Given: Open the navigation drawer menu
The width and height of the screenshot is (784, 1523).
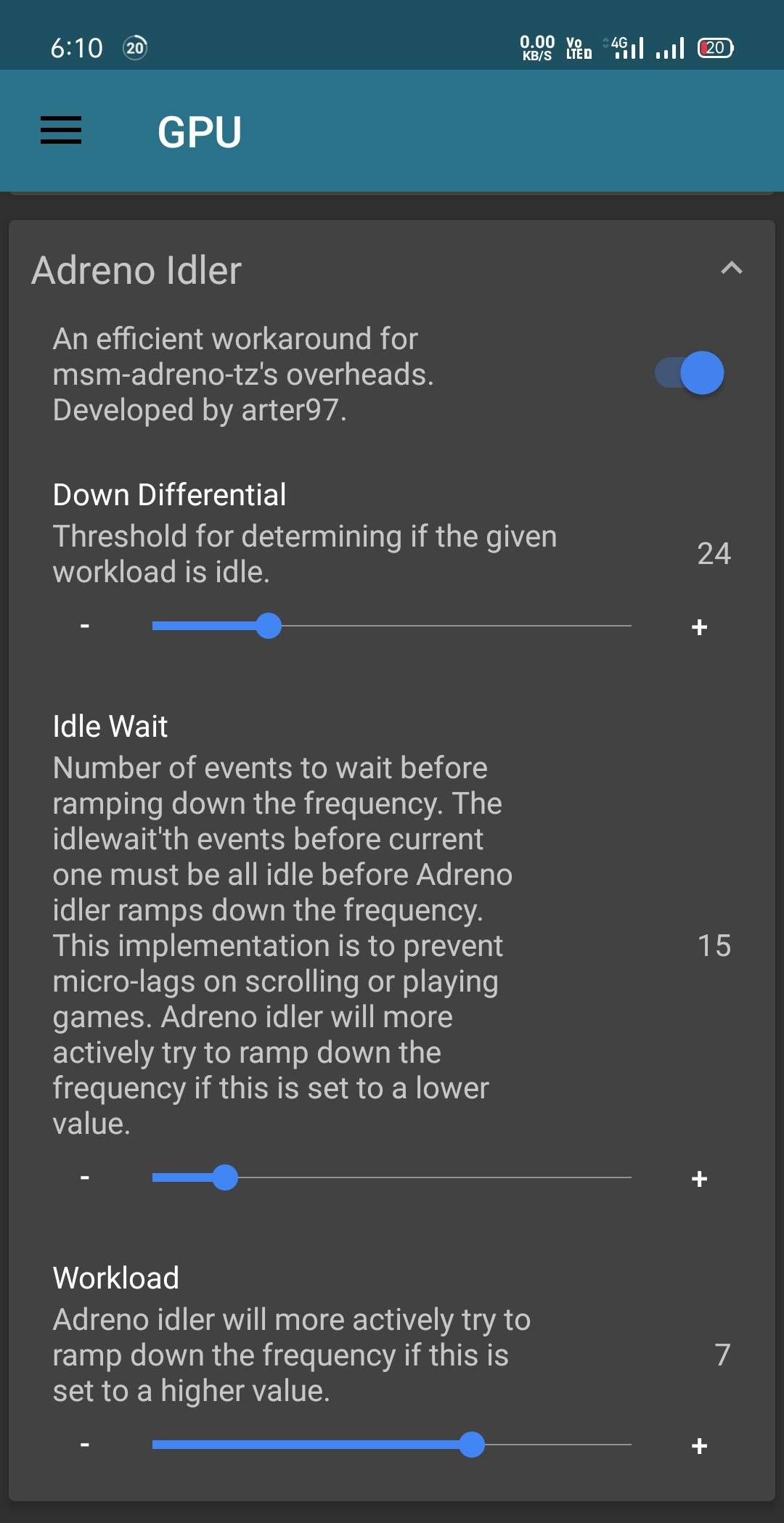Looking at the screenshot, I should click(61, 131).
